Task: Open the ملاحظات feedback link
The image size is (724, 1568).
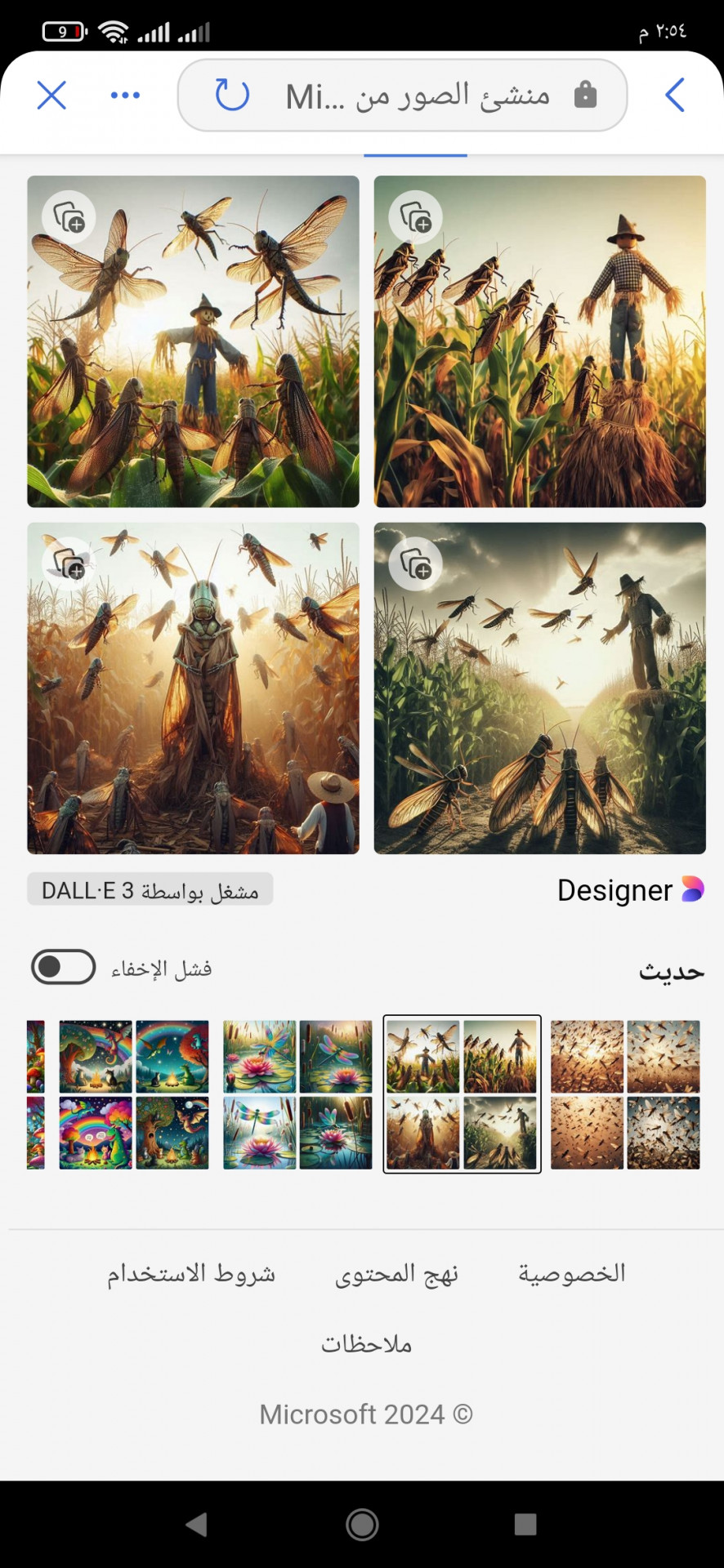Action: click(366, 1344)
